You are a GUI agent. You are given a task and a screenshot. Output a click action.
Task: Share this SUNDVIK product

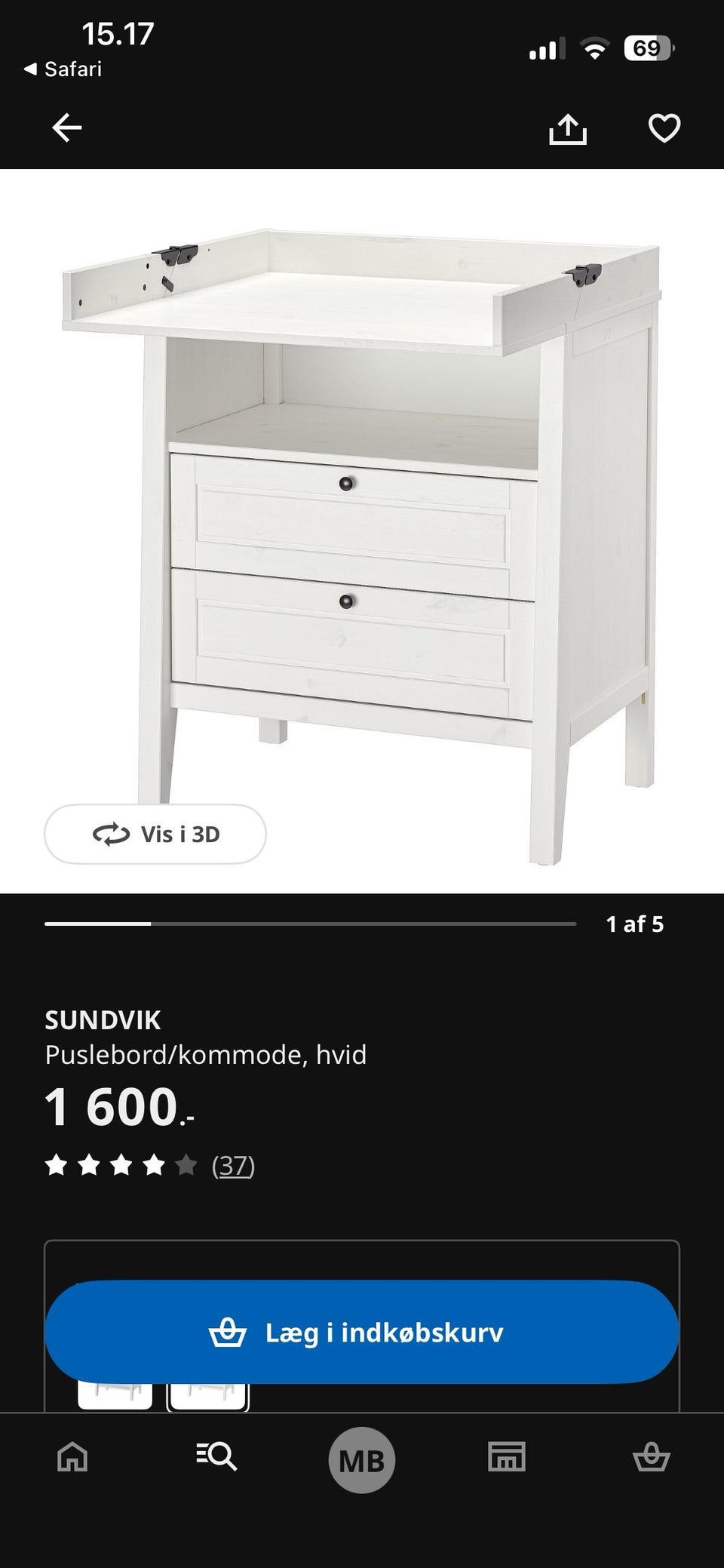click(x=567, y=129)
